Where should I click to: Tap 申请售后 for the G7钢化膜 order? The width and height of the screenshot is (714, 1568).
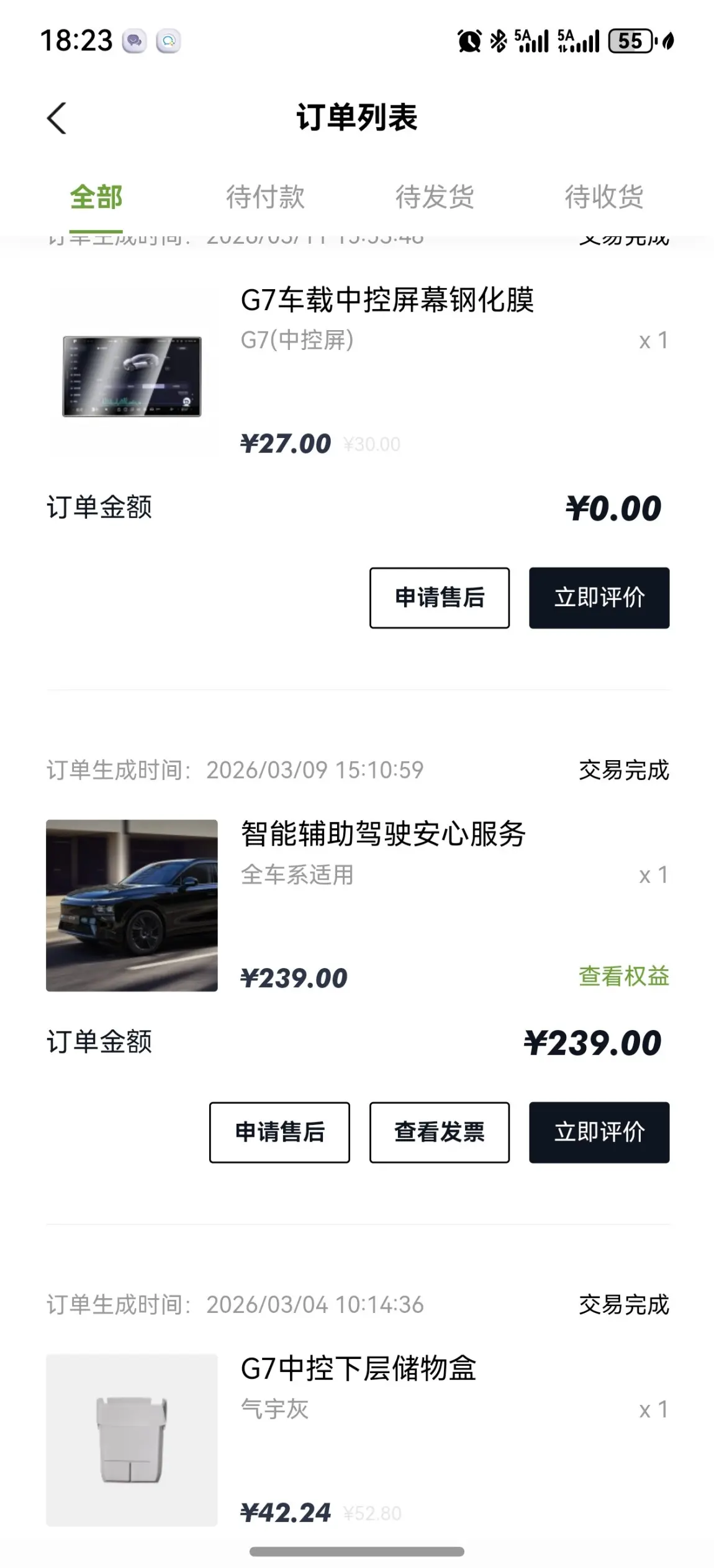(440, 598)
